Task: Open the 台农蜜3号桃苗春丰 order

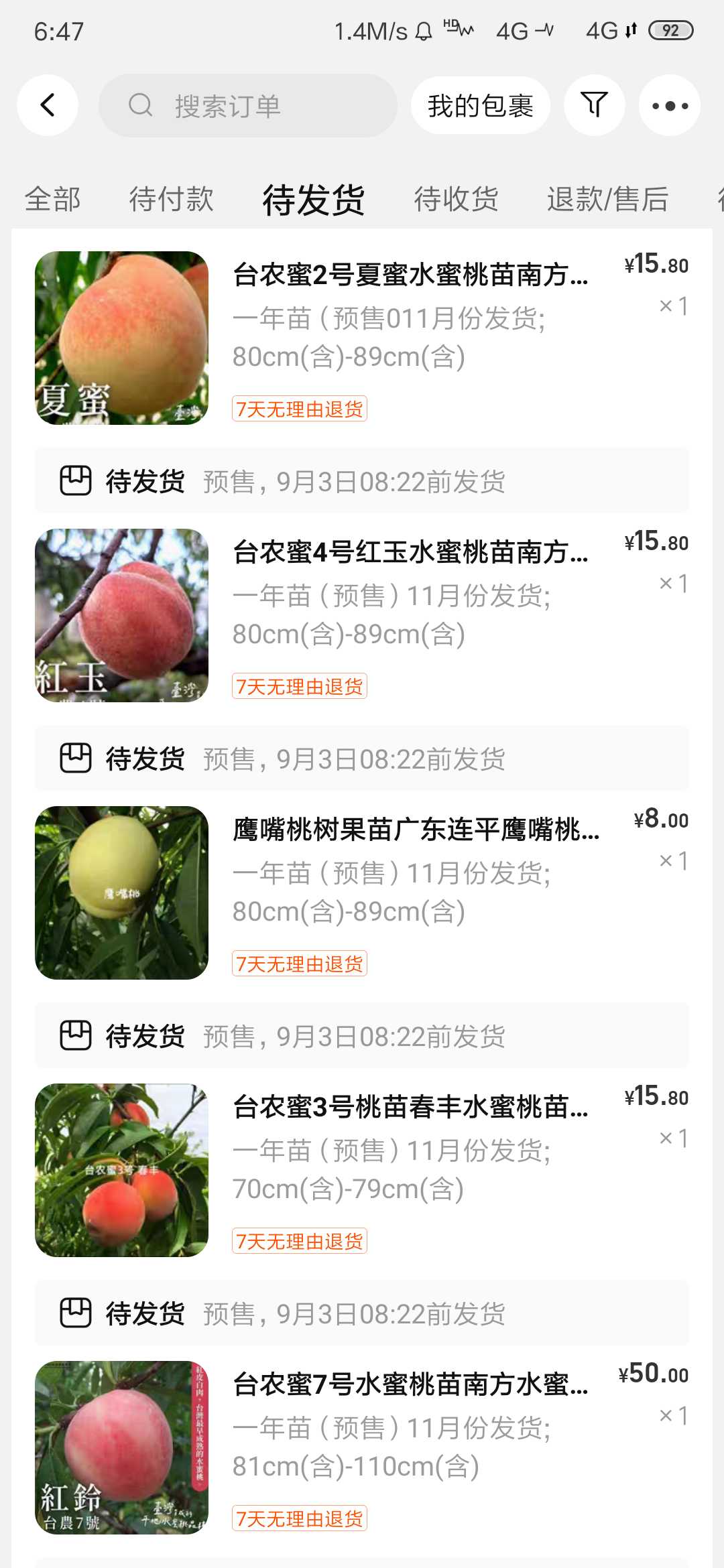Action: [410, 1108]
